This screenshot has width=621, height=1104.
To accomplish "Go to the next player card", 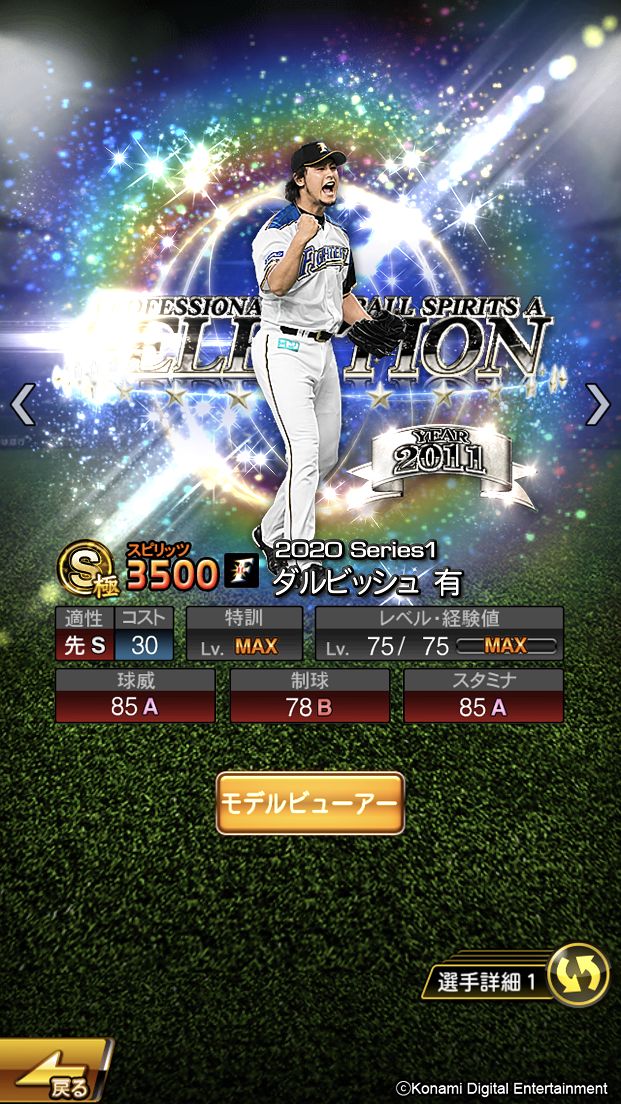I will 598,404.
